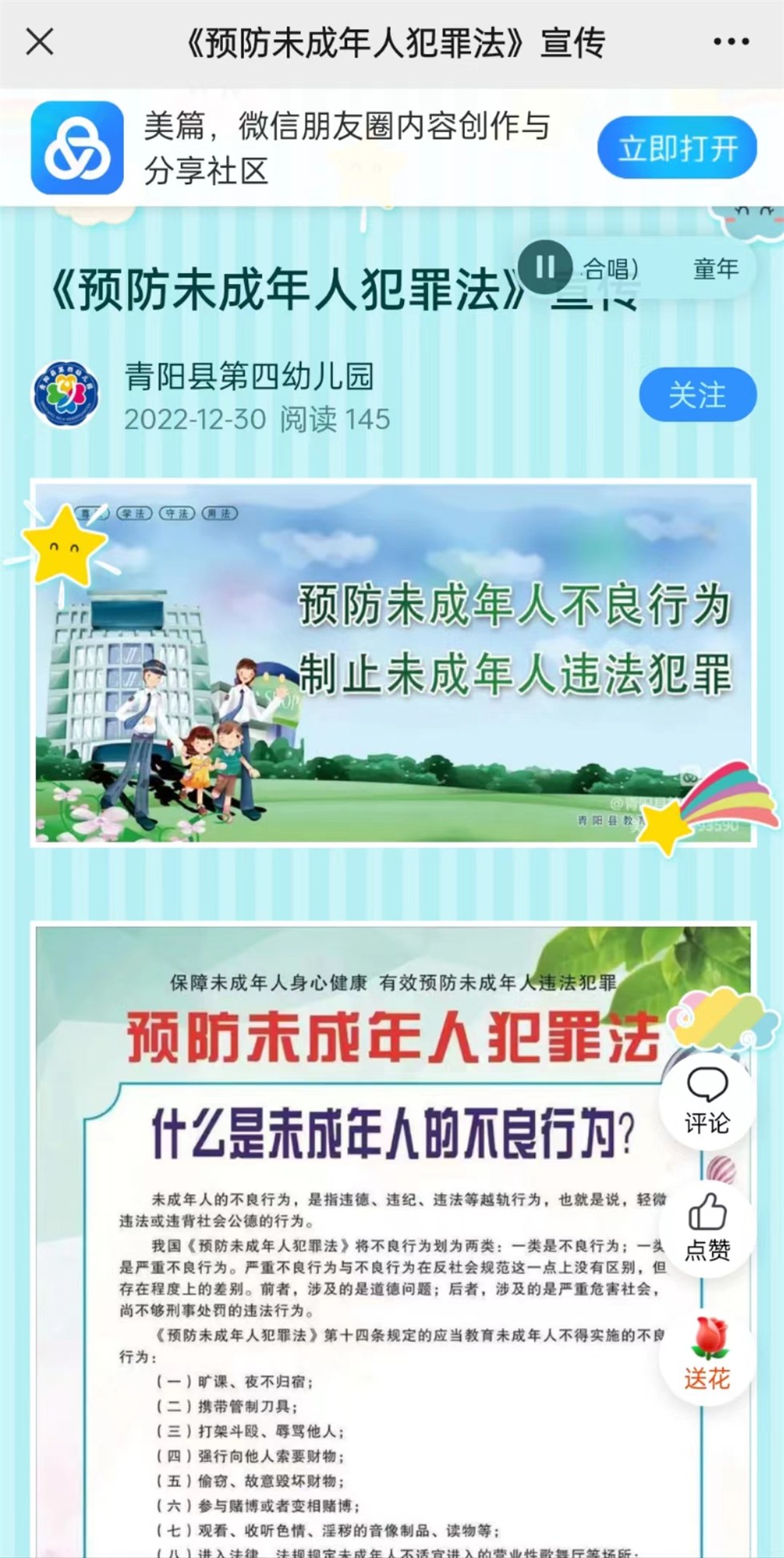Screen dimensions: 784x1558
Task: Tap 立即打开 to open in Meipian app
Action: pos(677,148)
